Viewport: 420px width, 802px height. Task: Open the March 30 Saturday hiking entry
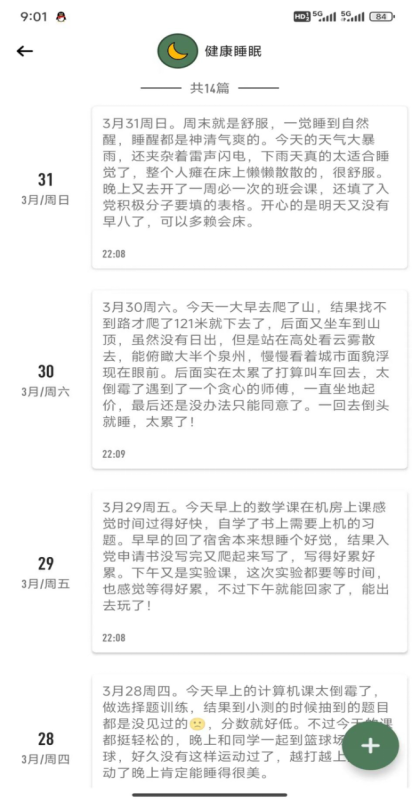click(x=250, y=379)
